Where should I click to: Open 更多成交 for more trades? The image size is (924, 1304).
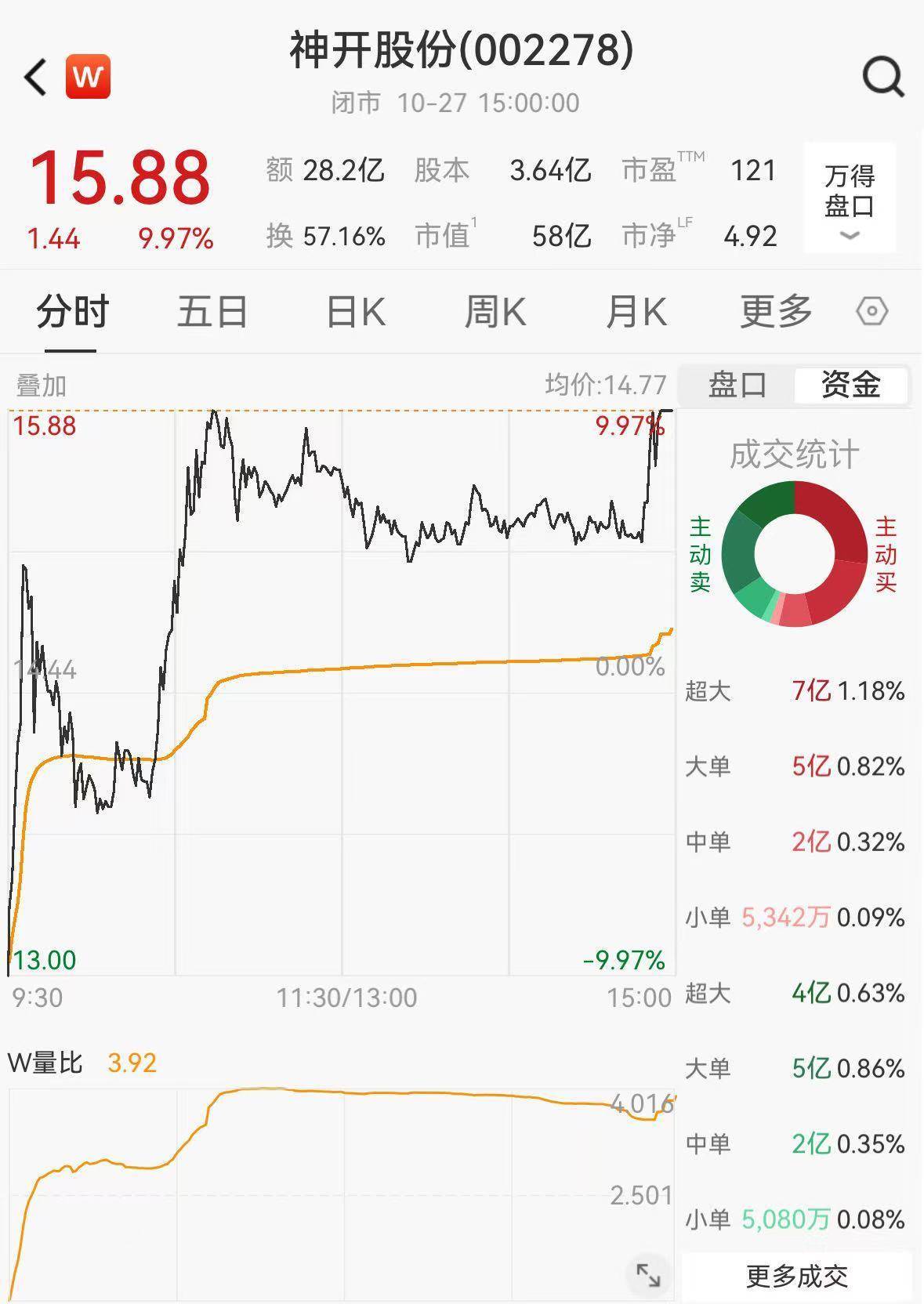coord(796,1277)
